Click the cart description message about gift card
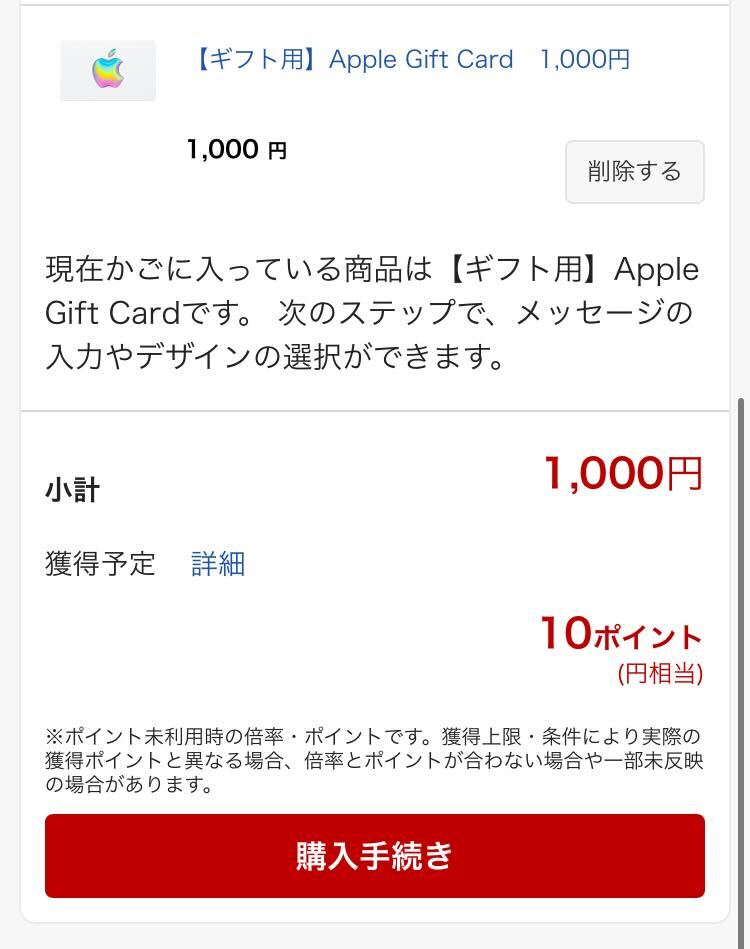 point(375,313)
